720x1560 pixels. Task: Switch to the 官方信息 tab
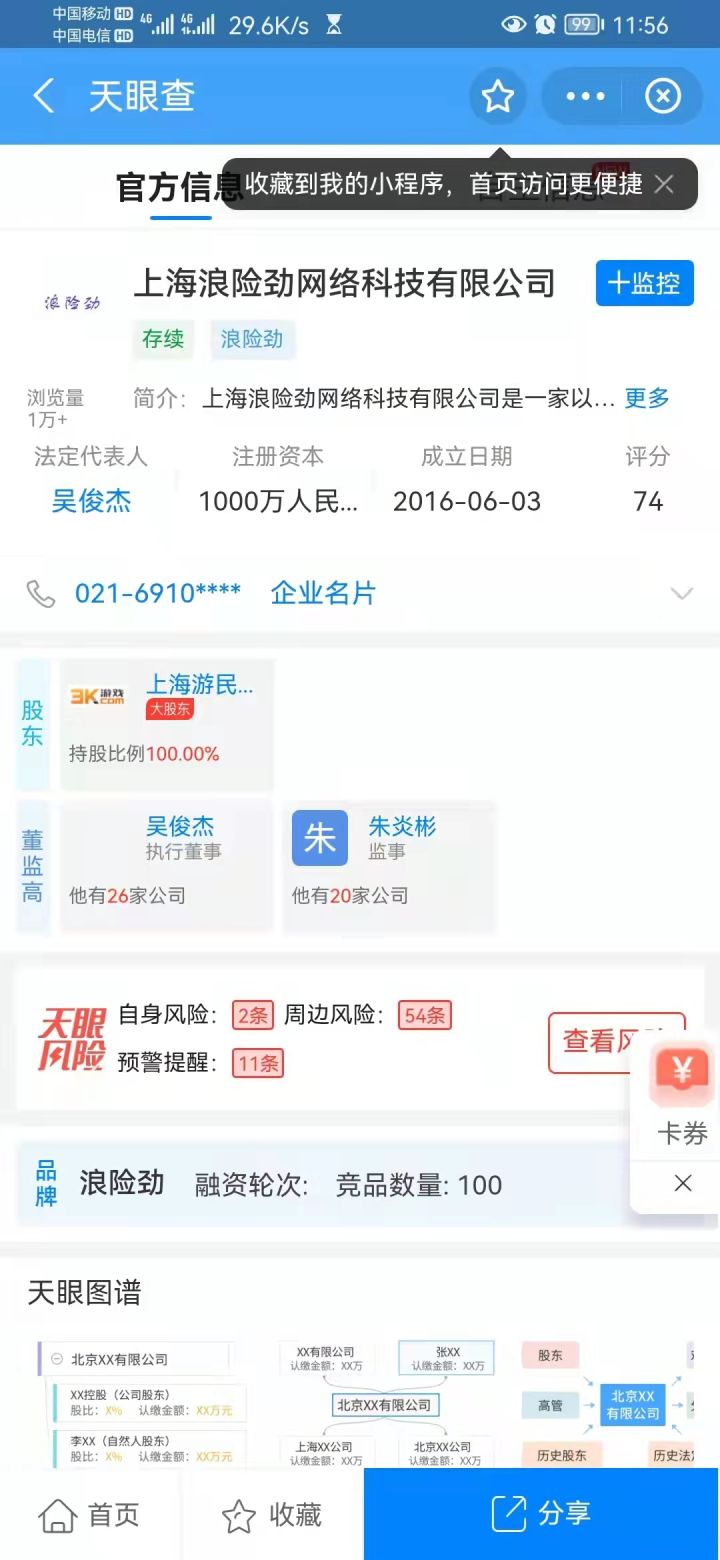click(161, 188)
